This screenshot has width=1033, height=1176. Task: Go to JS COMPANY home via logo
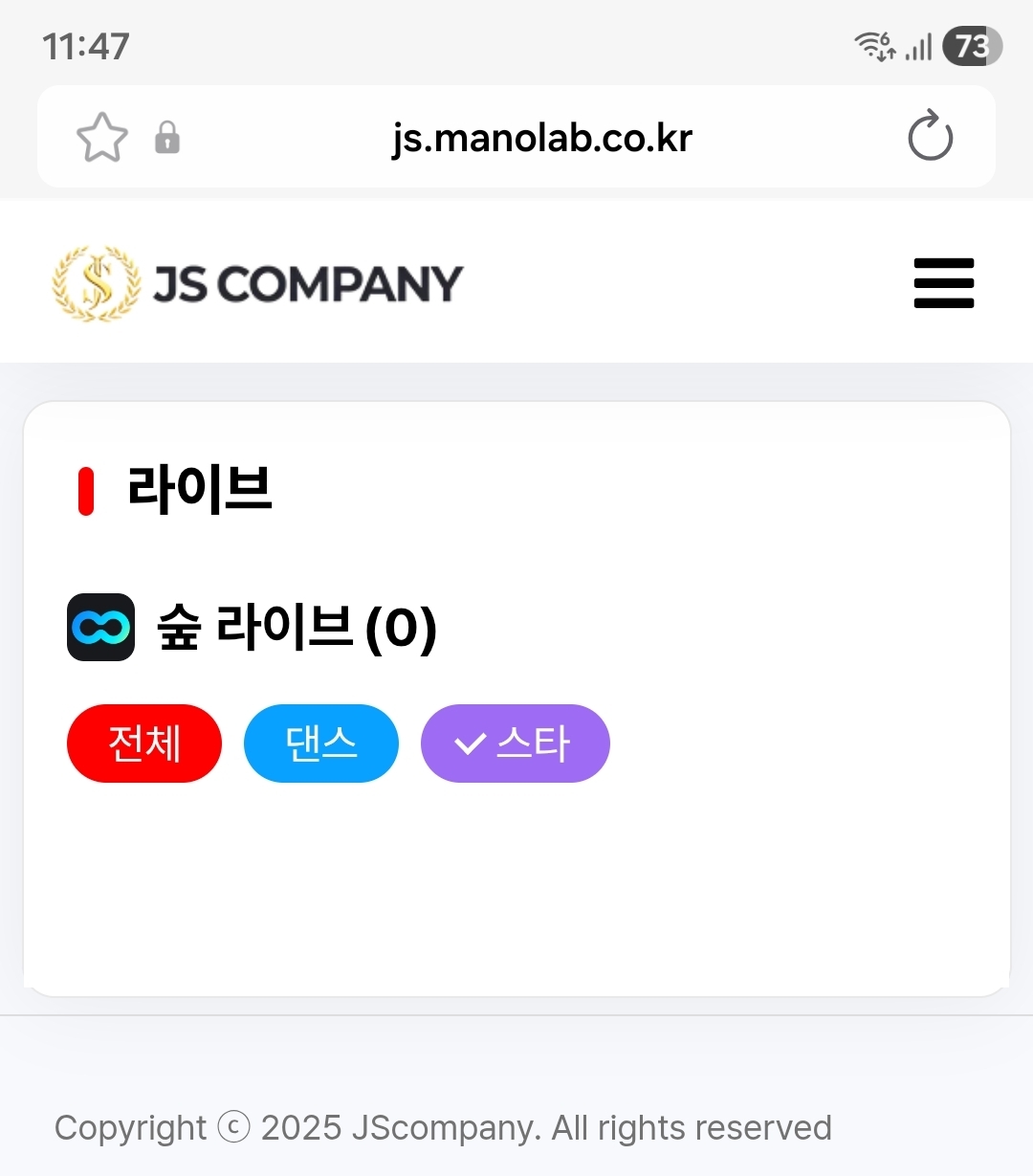pyautogui.click(x=257, y=283)
